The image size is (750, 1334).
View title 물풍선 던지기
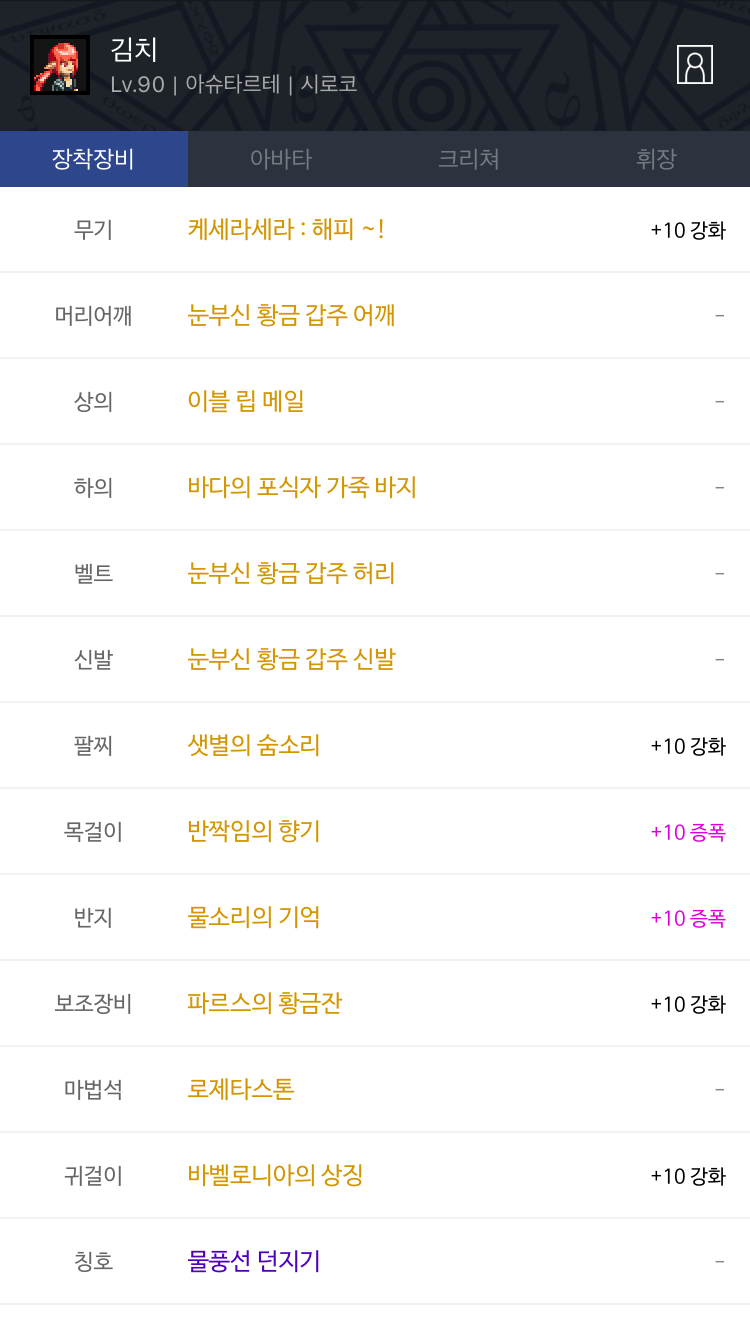pos(254,1262)
